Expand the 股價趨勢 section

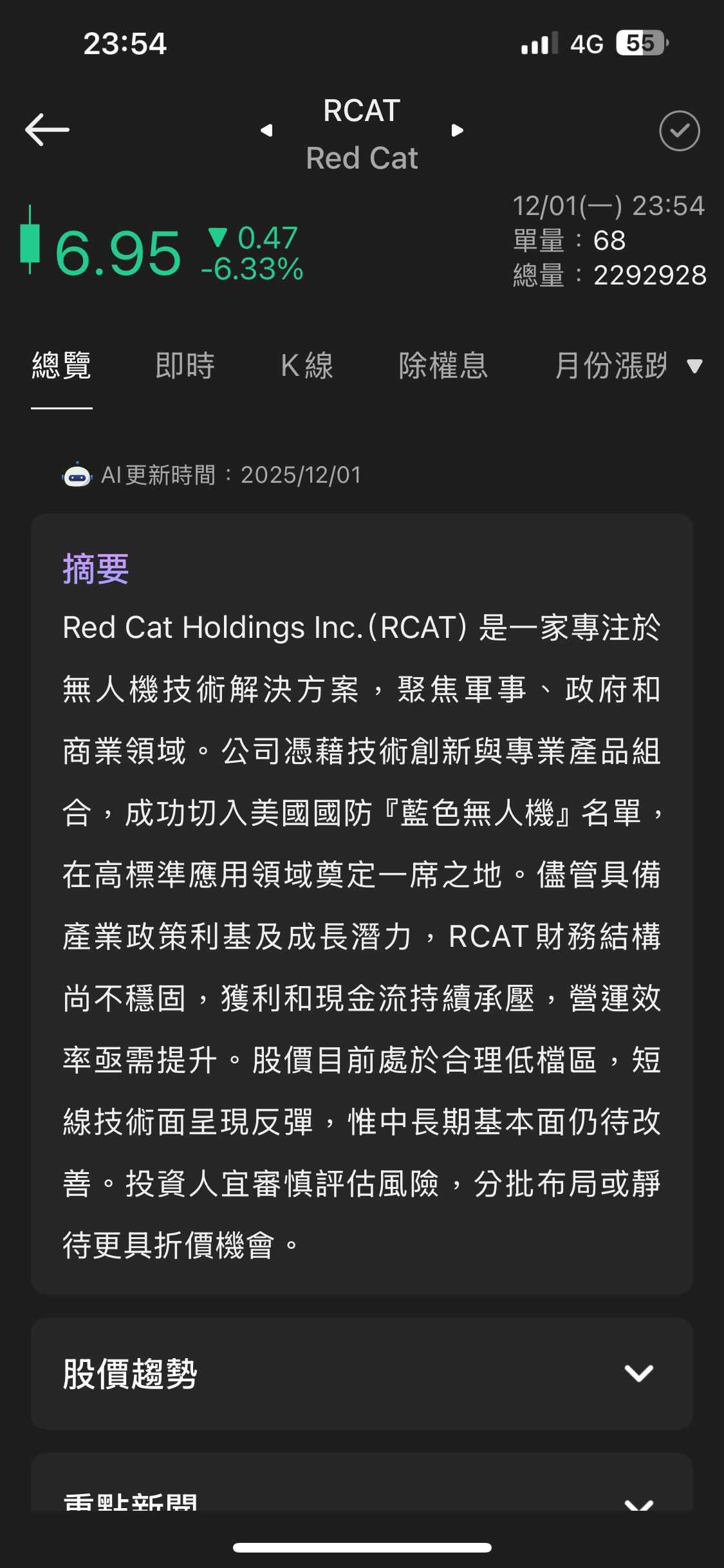click(x=638, y=1373)
